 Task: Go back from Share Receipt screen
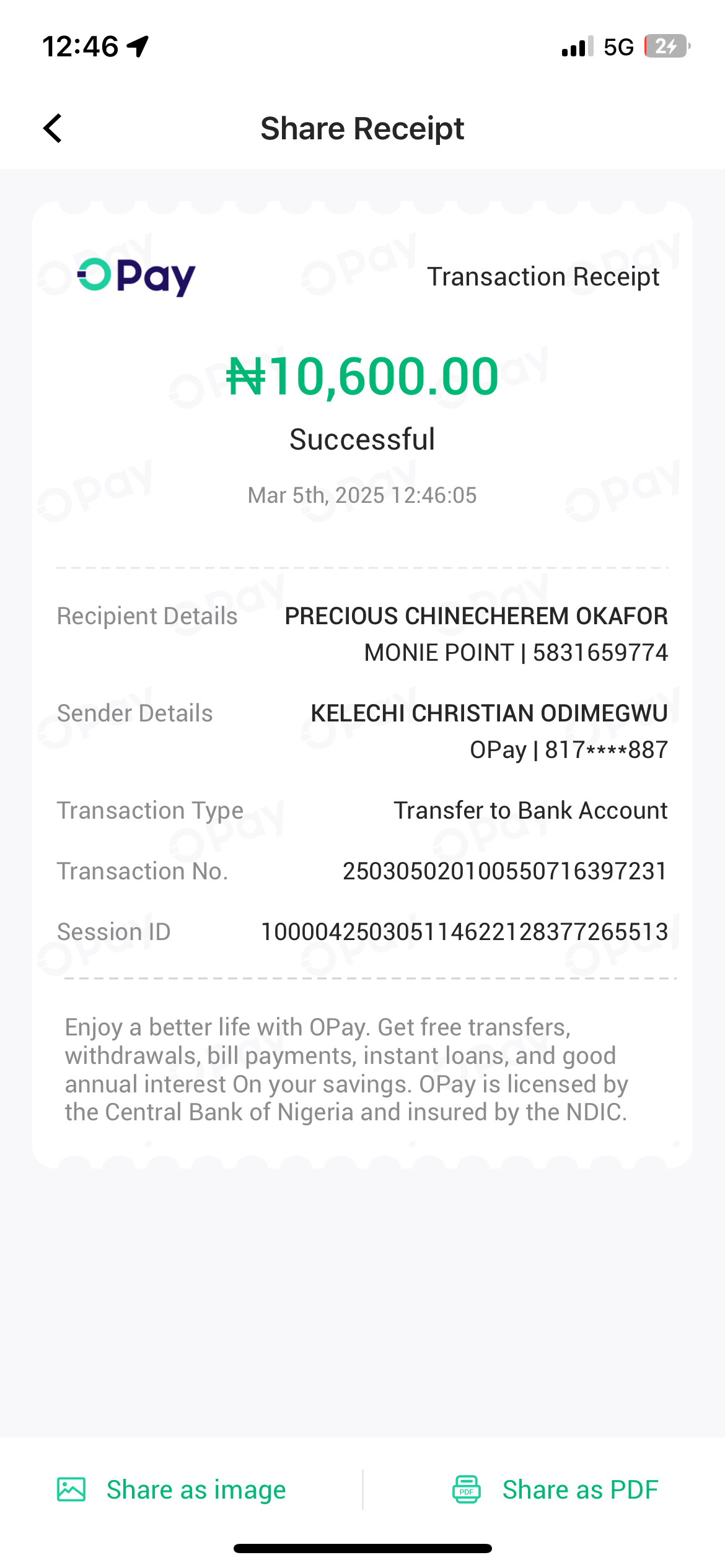tap(53, 128)
